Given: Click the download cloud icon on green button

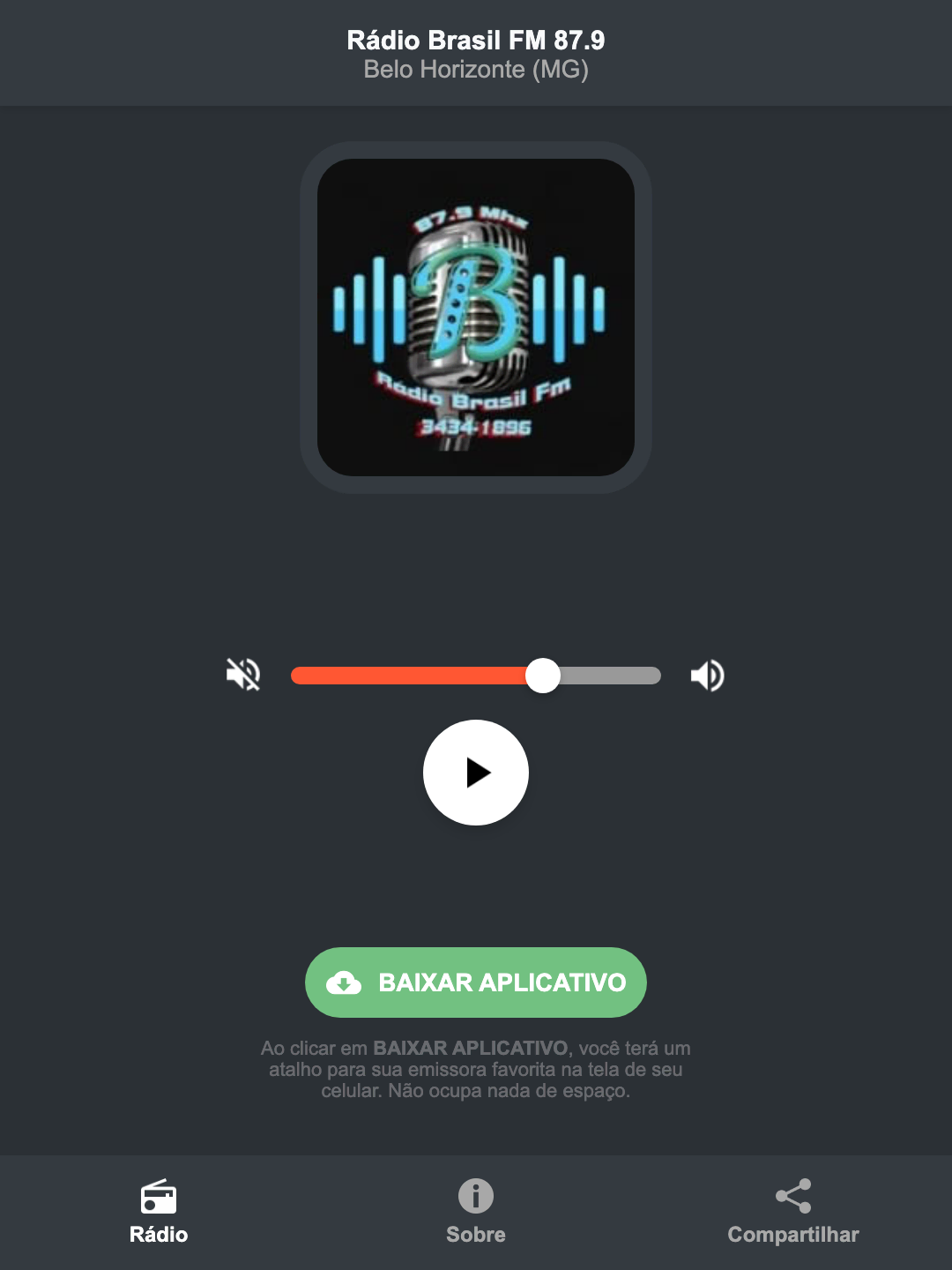Looking at the screenshot, I should [x=346, y=982].
